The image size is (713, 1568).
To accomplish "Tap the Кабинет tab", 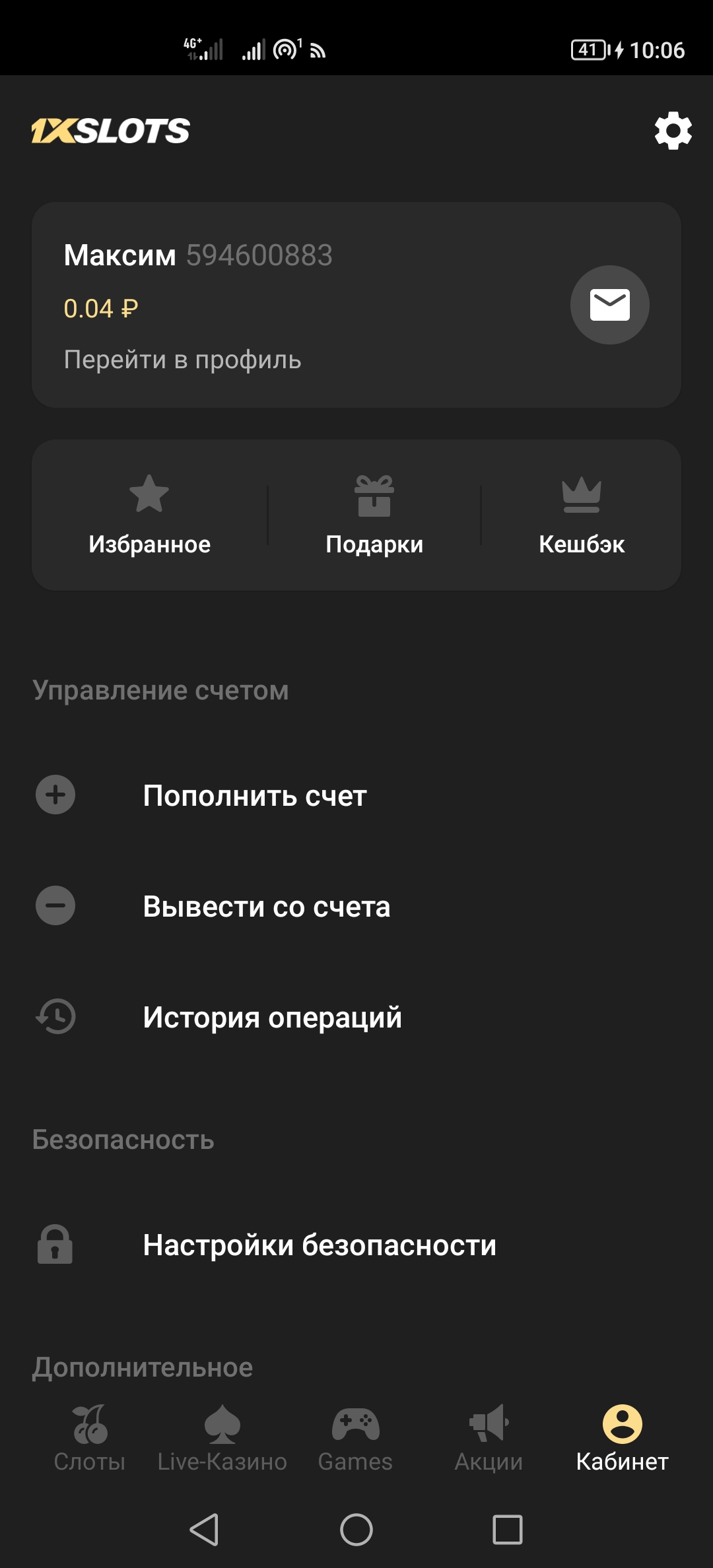I will 622,1439.
